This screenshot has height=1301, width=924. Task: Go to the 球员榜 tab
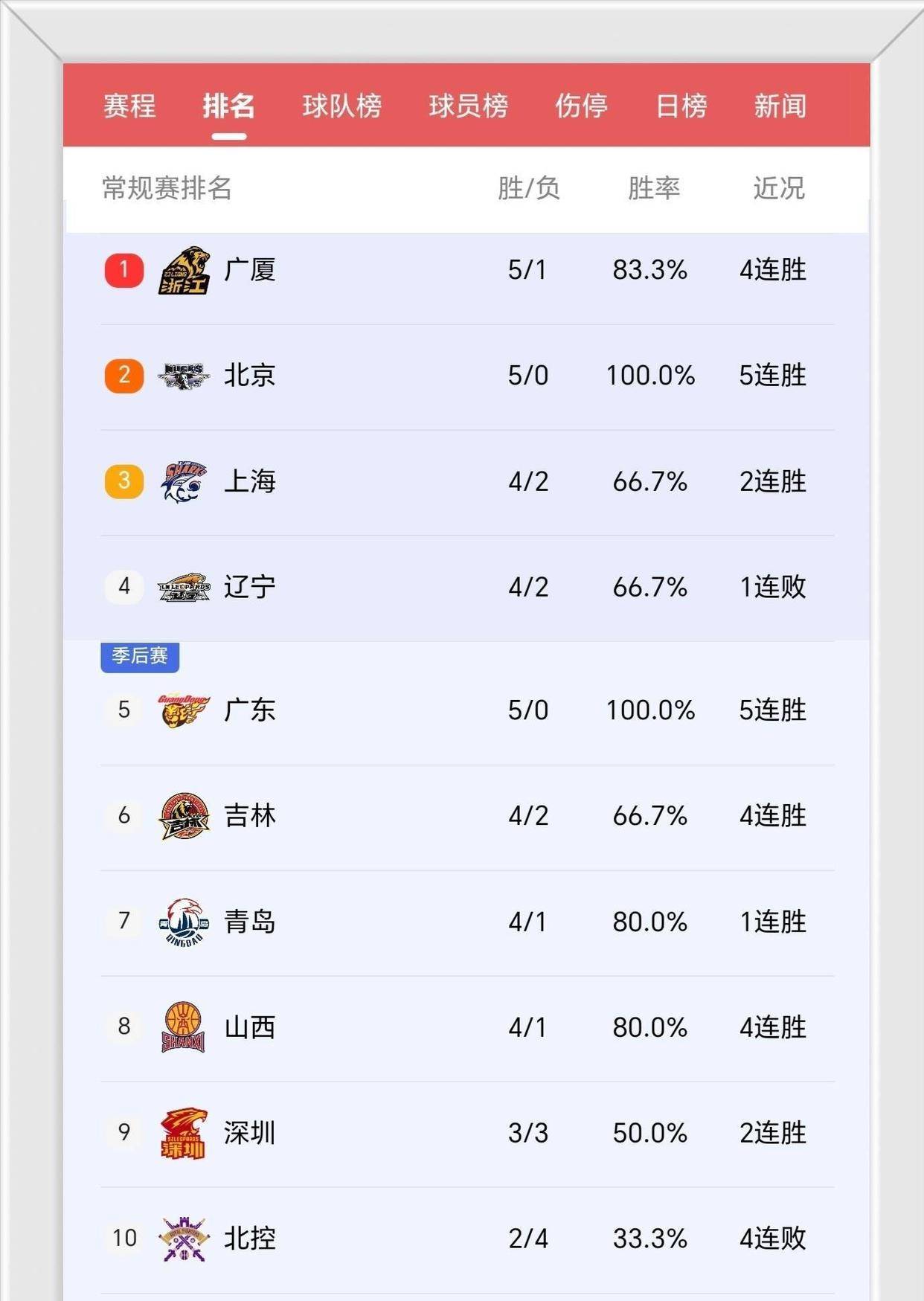pos(469,106)
